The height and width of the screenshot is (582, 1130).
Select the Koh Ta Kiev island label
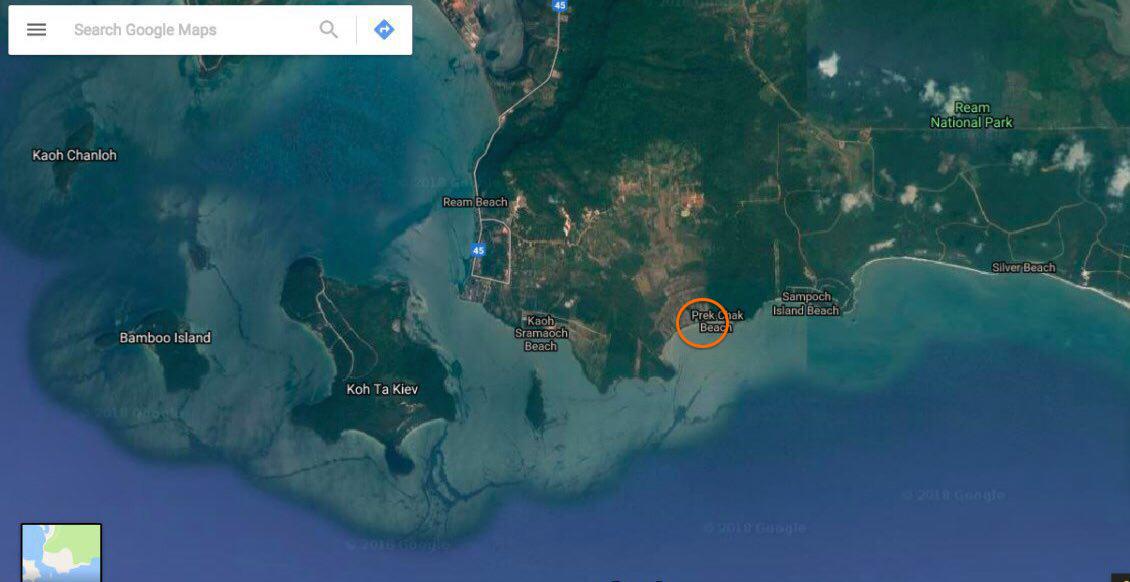[382, 389]
